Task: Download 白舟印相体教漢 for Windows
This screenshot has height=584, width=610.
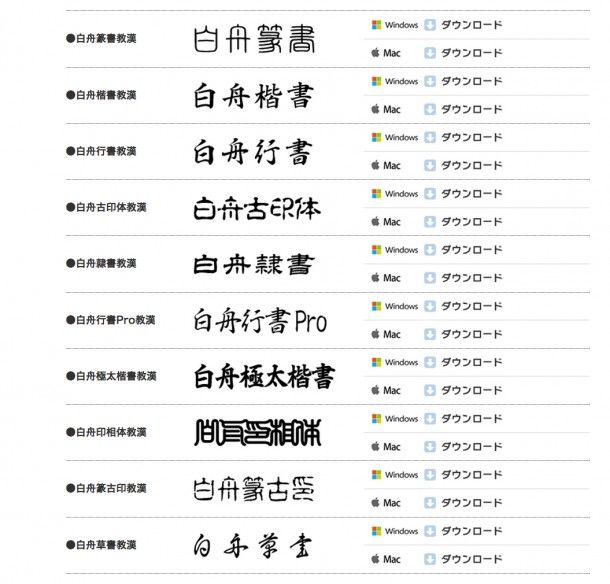Action: [463, 418]
